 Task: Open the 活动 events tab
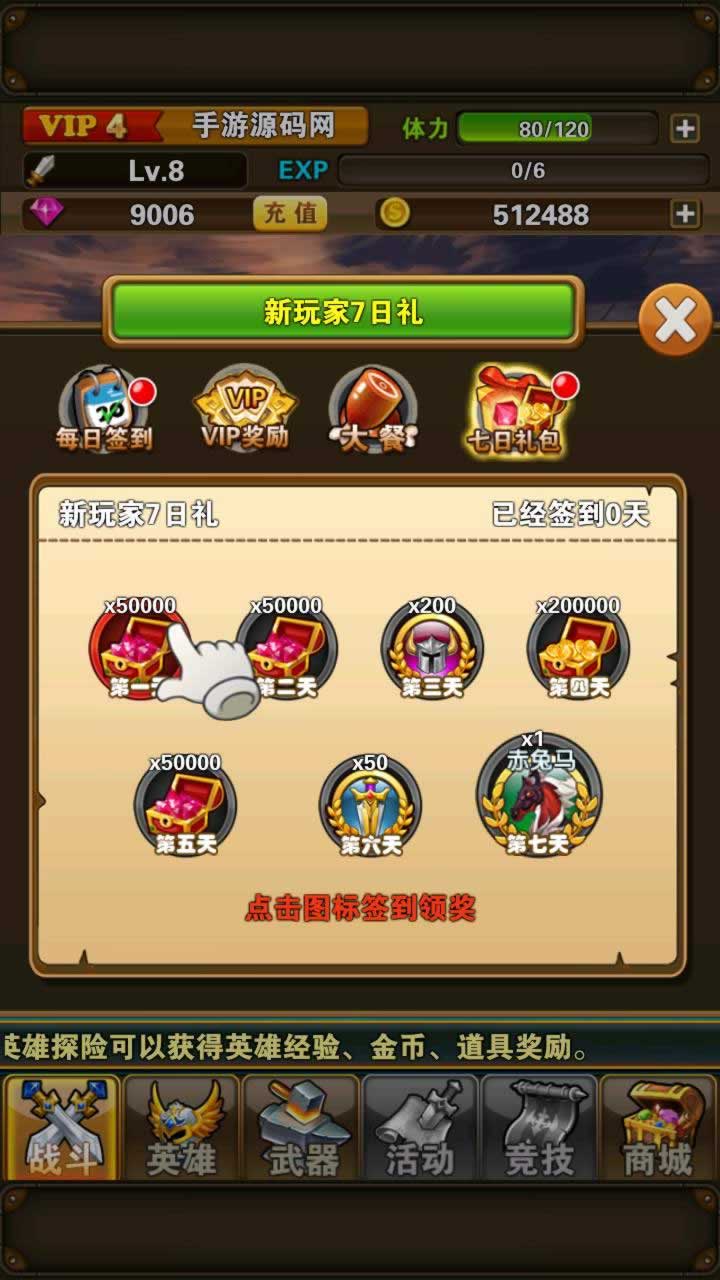(x=420, y=1128)
